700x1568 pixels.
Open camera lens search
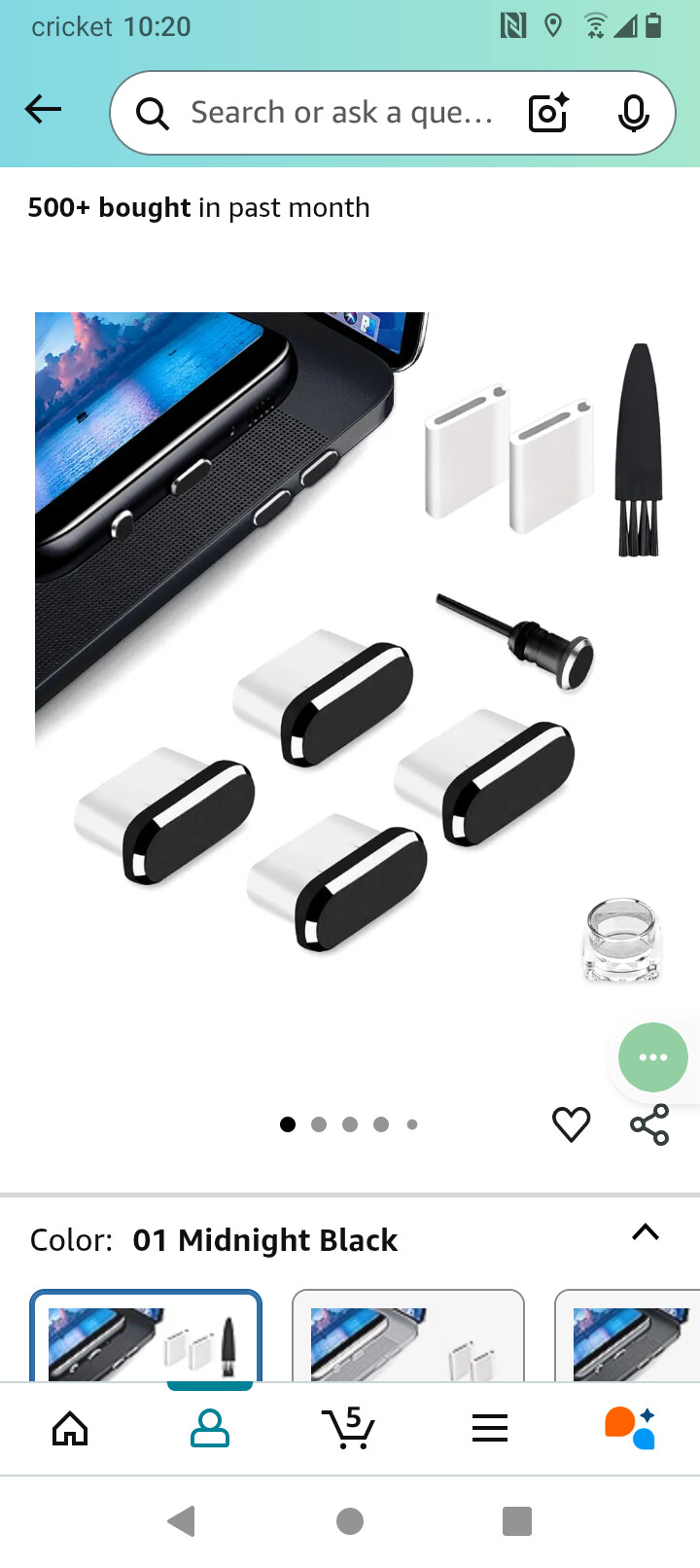point(548,113)
